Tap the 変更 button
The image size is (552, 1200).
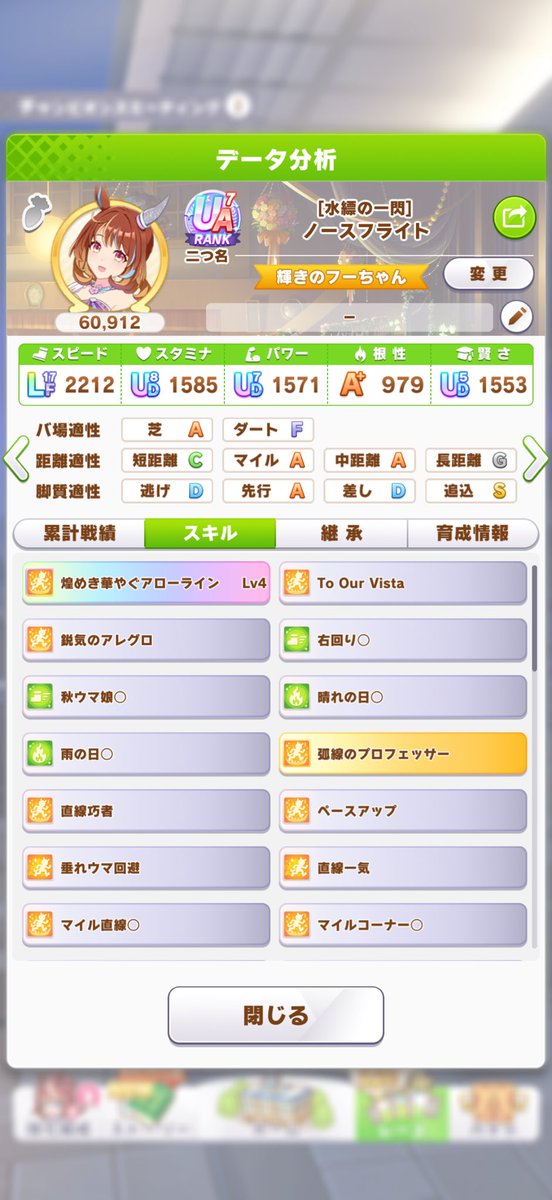[488, 274]
